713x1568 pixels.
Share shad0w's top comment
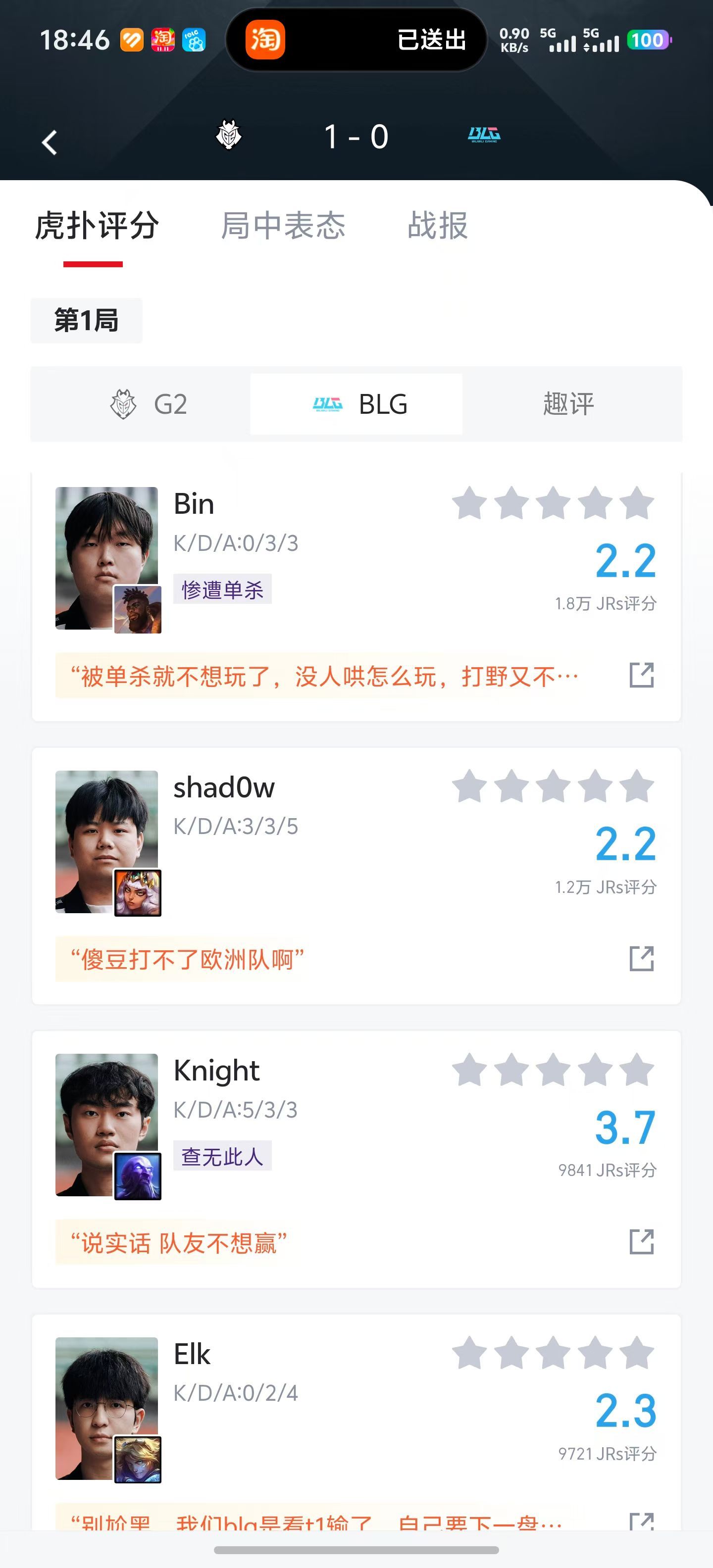coord(641,959)
